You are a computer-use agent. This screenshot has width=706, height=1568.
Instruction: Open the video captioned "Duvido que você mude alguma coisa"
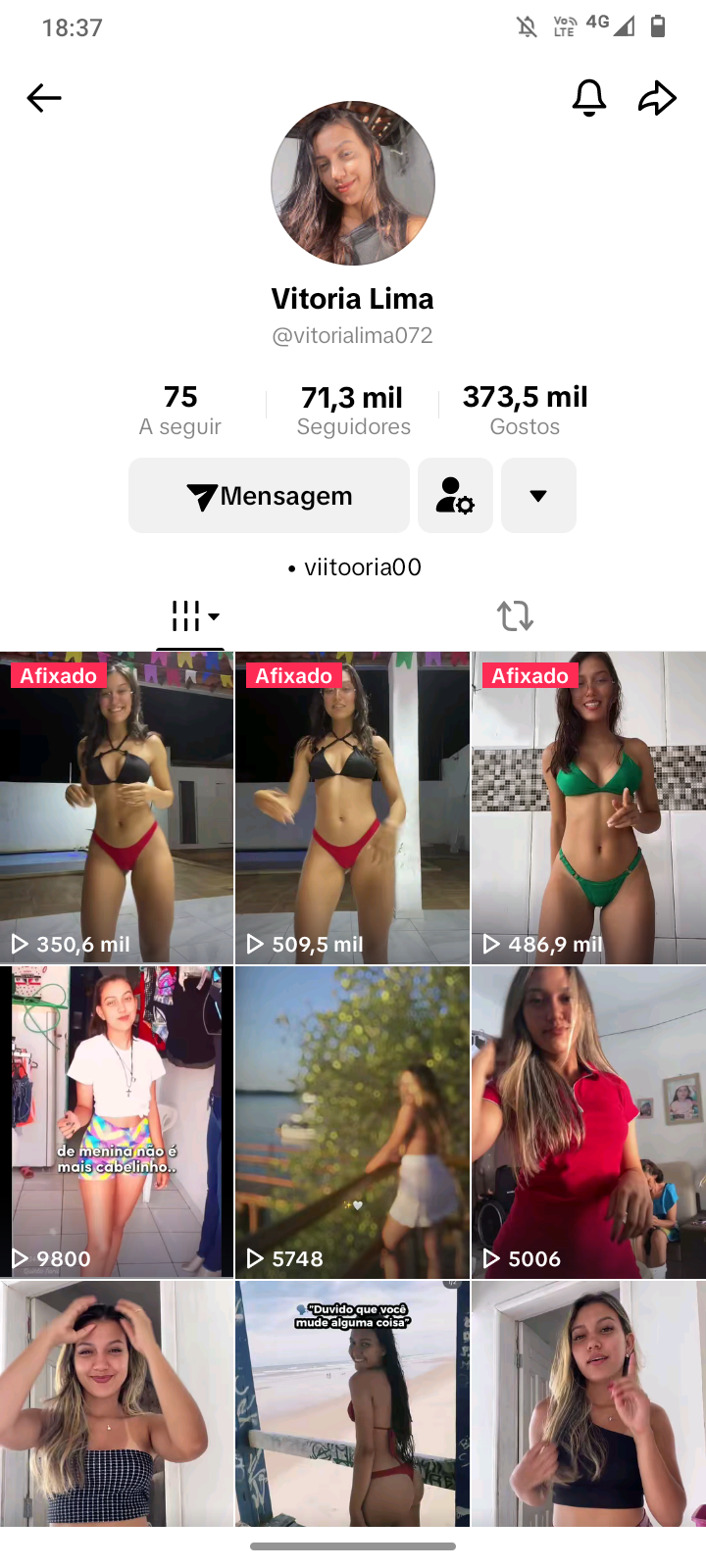pyautogui.click(x=352, y=1403)
